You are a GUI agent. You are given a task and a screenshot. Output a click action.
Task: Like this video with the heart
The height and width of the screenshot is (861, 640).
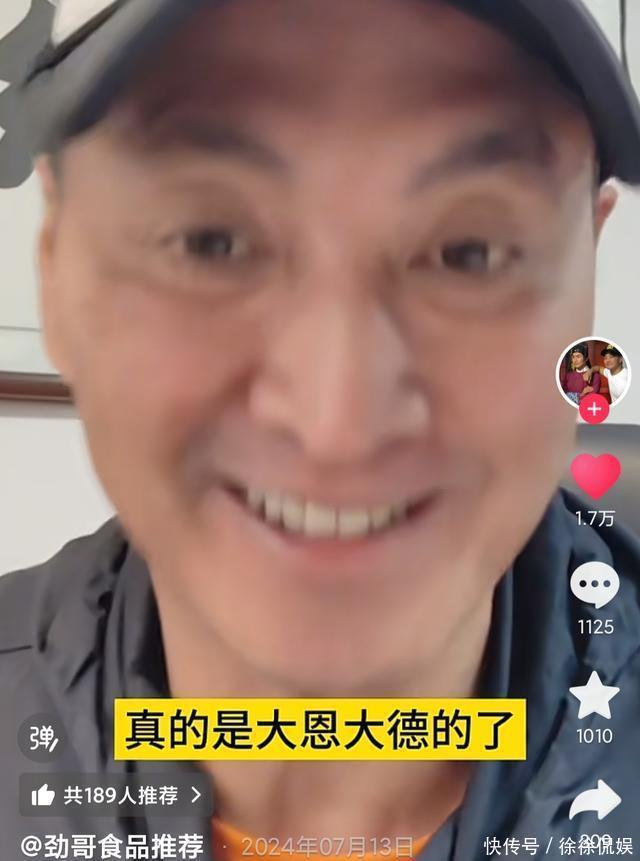click(x=595, y=476)
